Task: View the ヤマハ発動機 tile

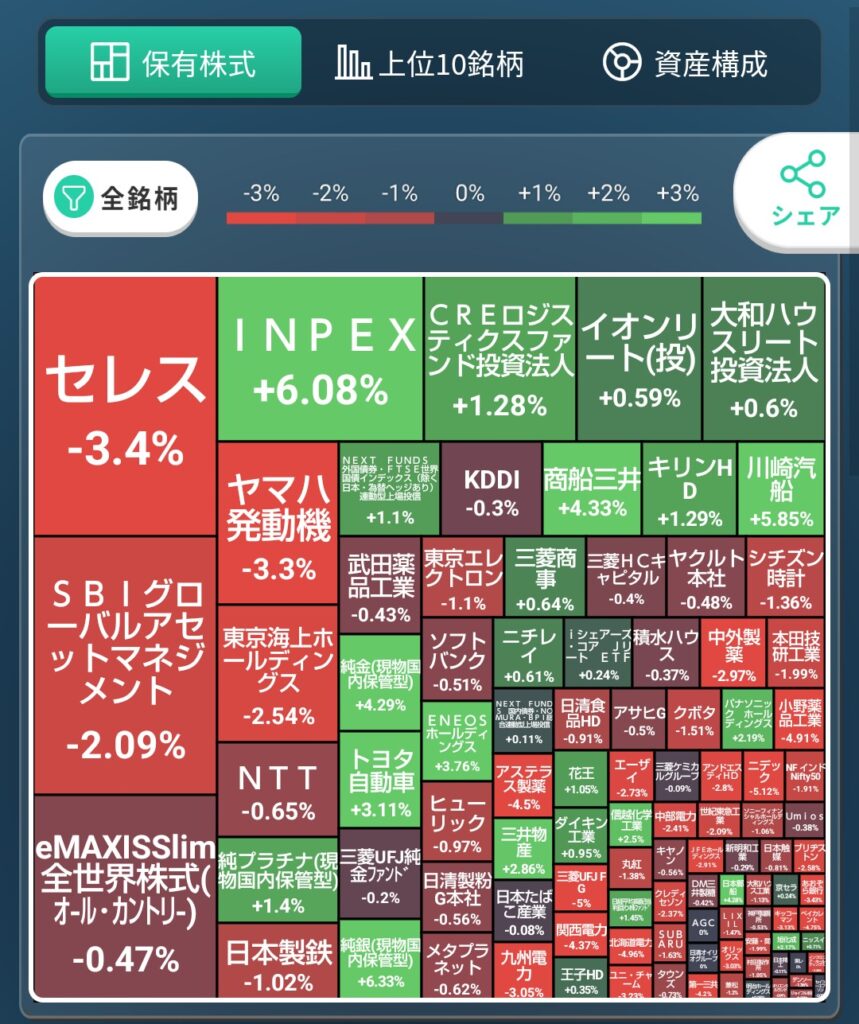Action: tap(278, 523)
